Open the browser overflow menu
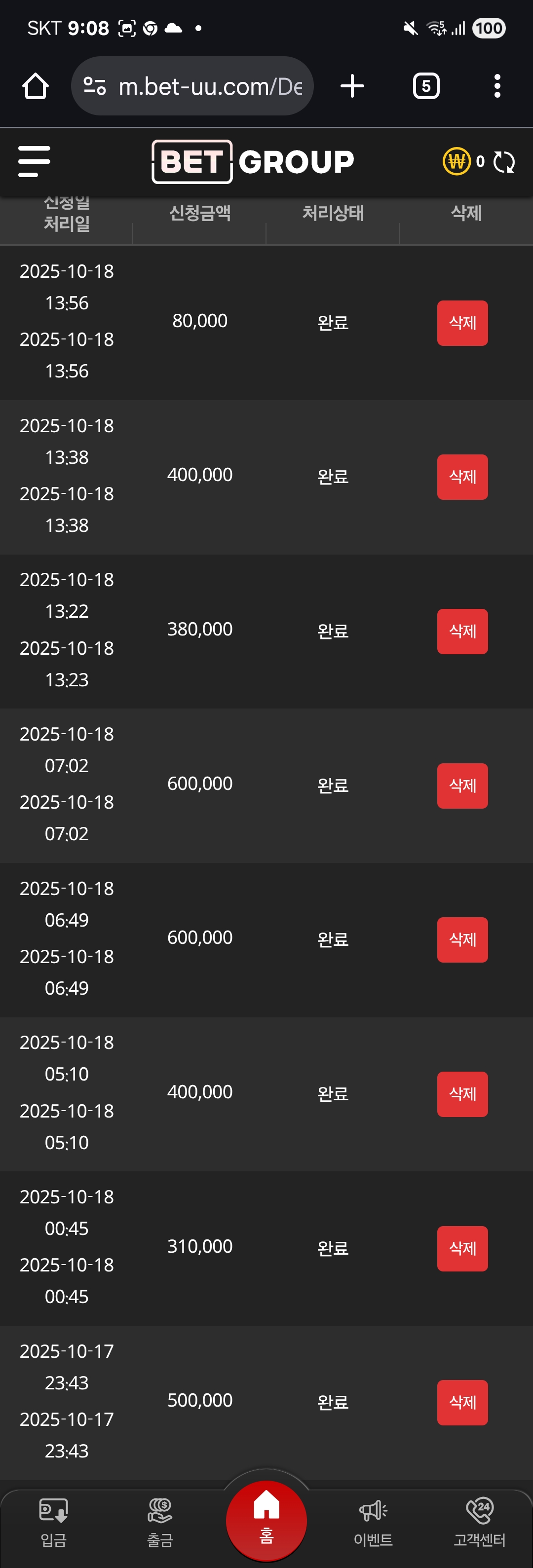 pos(497,86)
